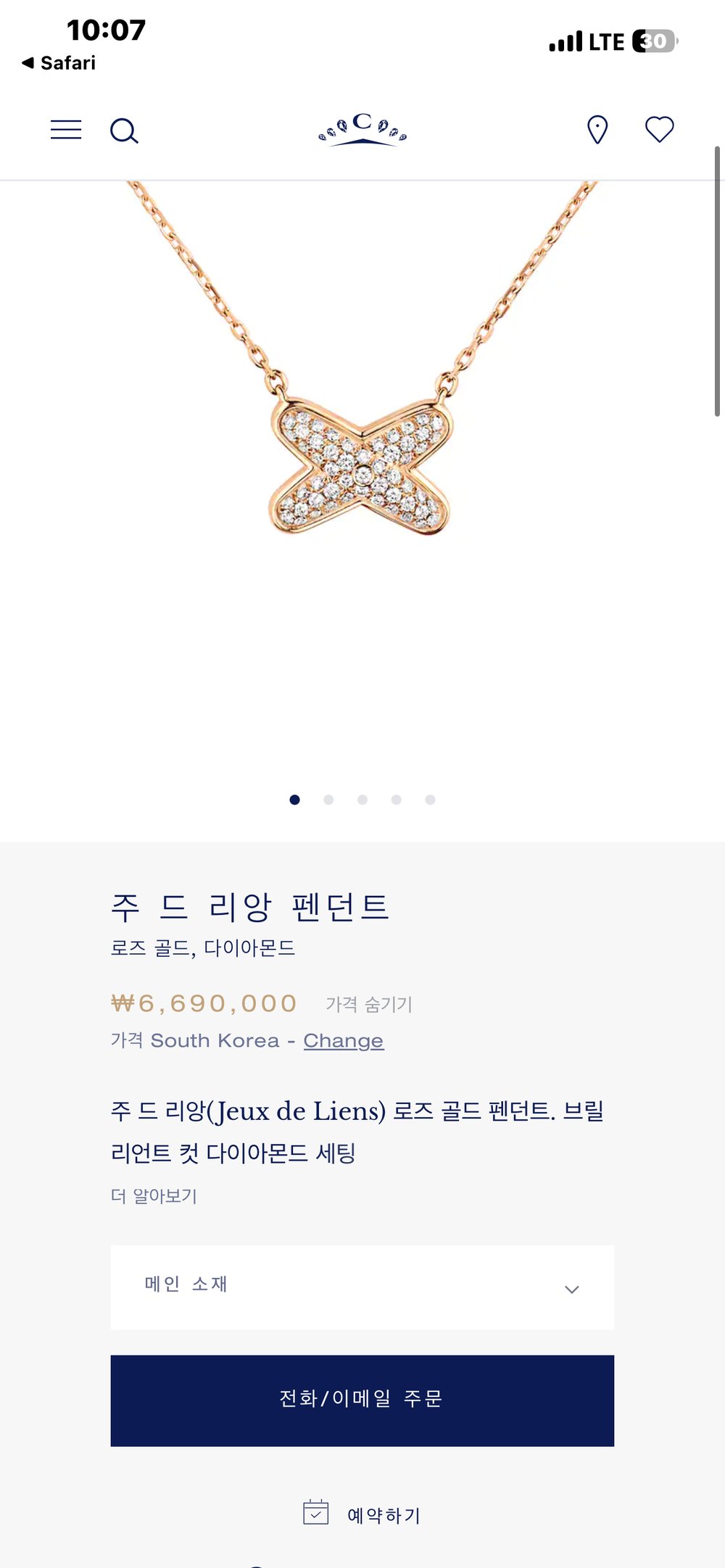Screen dimensions: 725x1568
Task: Open the wishlist heart
Action: [659, 130]
